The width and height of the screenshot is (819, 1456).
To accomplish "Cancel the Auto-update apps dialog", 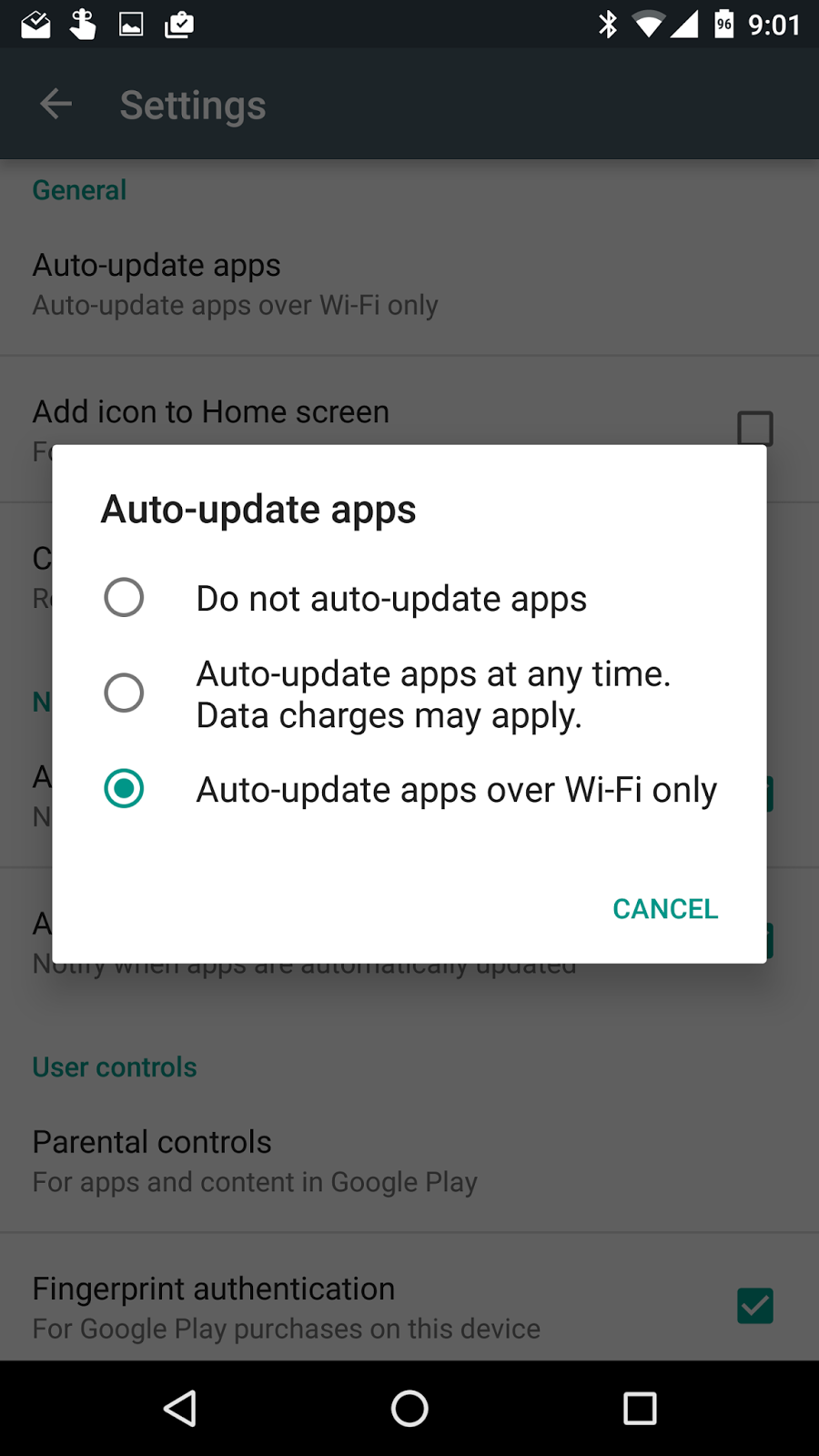I will coord(665,908).
